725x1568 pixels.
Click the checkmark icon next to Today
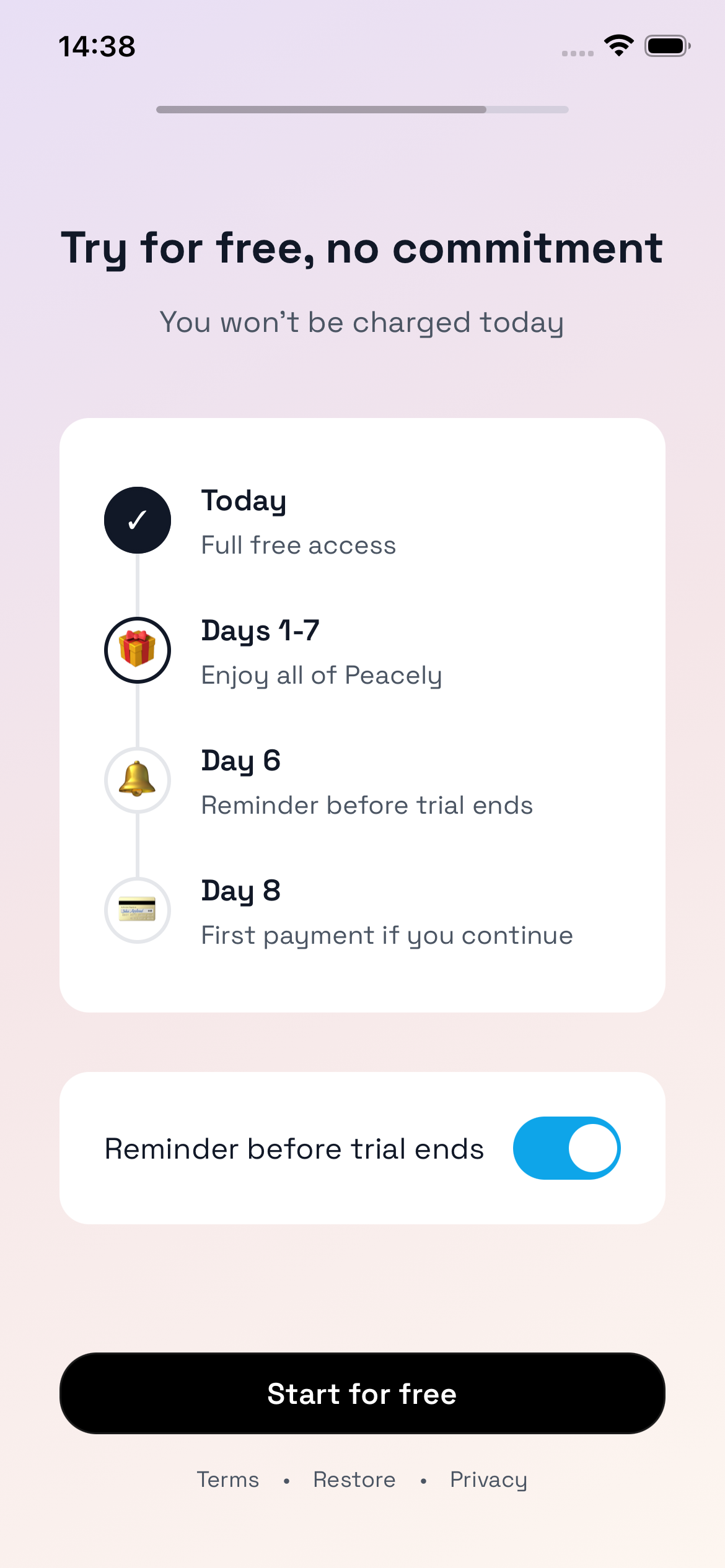click(x=137, y=520)
